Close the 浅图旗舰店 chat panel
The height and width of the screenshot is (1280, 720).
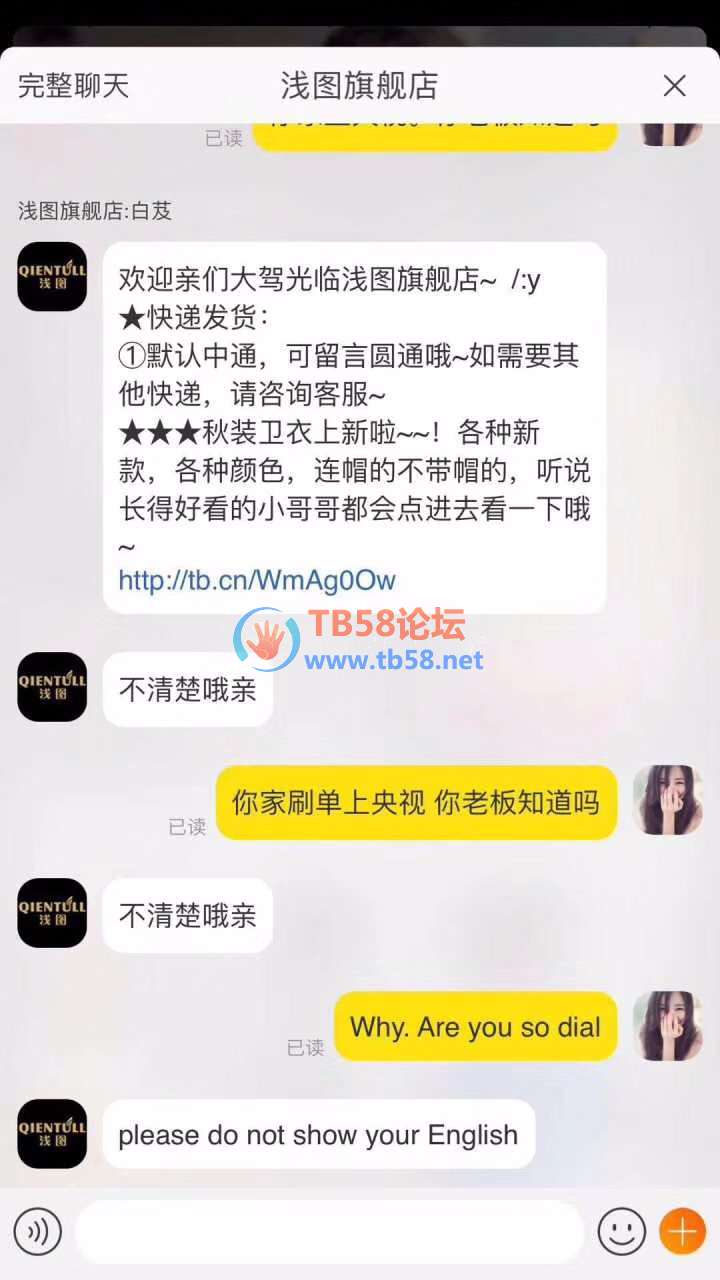[675, 86]
